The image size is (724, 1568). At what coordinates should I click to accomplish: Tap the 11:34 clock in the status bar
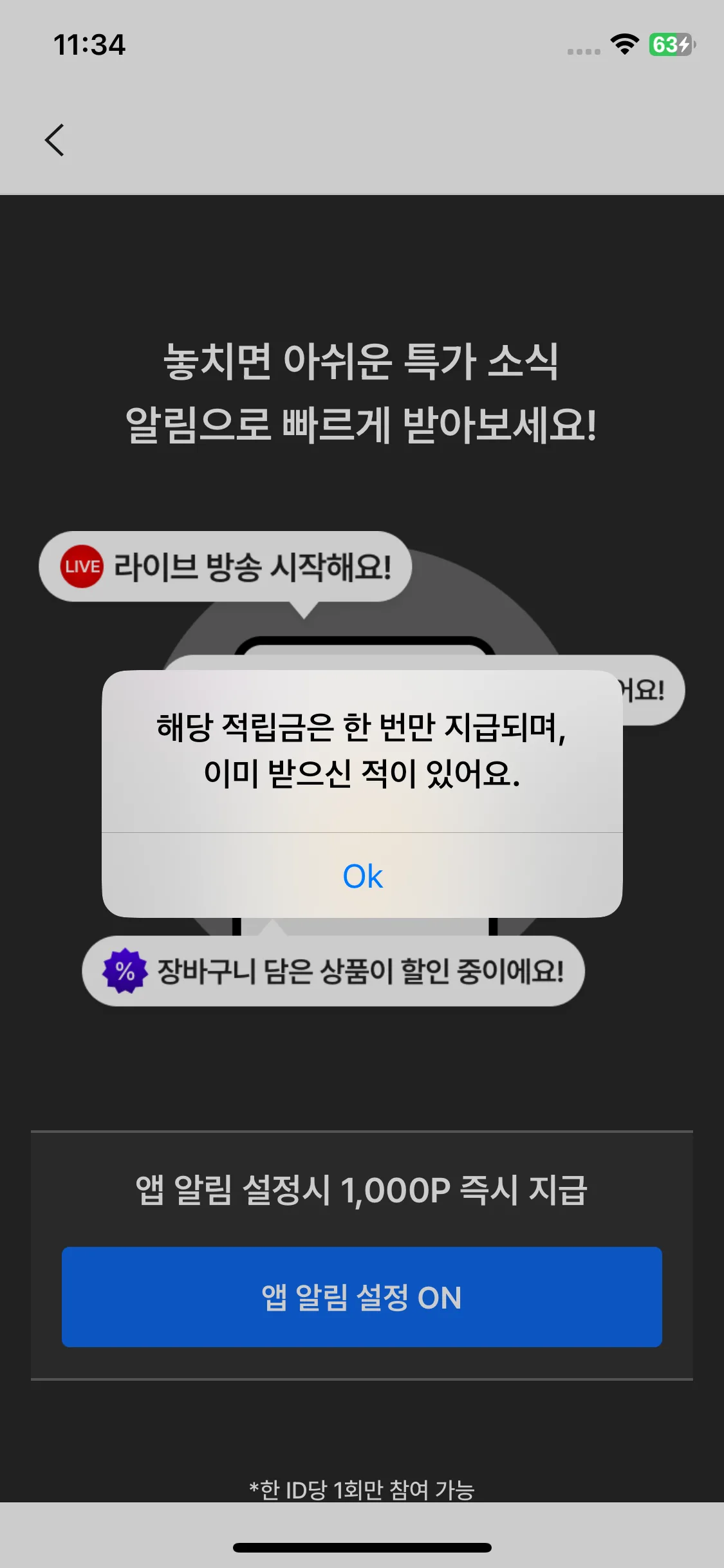pos(90,45)
